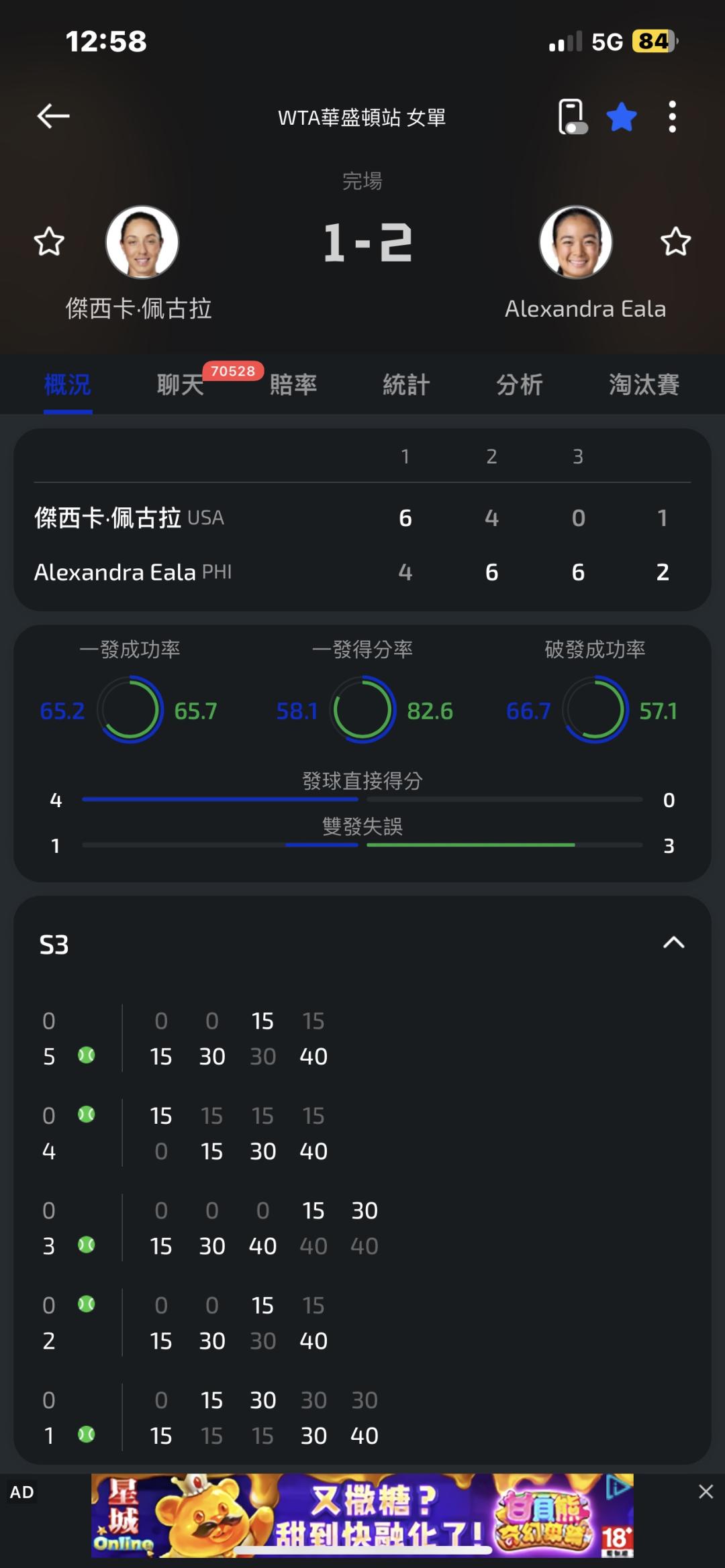Open the three-dot overflow menu

(x=672, y=117)
